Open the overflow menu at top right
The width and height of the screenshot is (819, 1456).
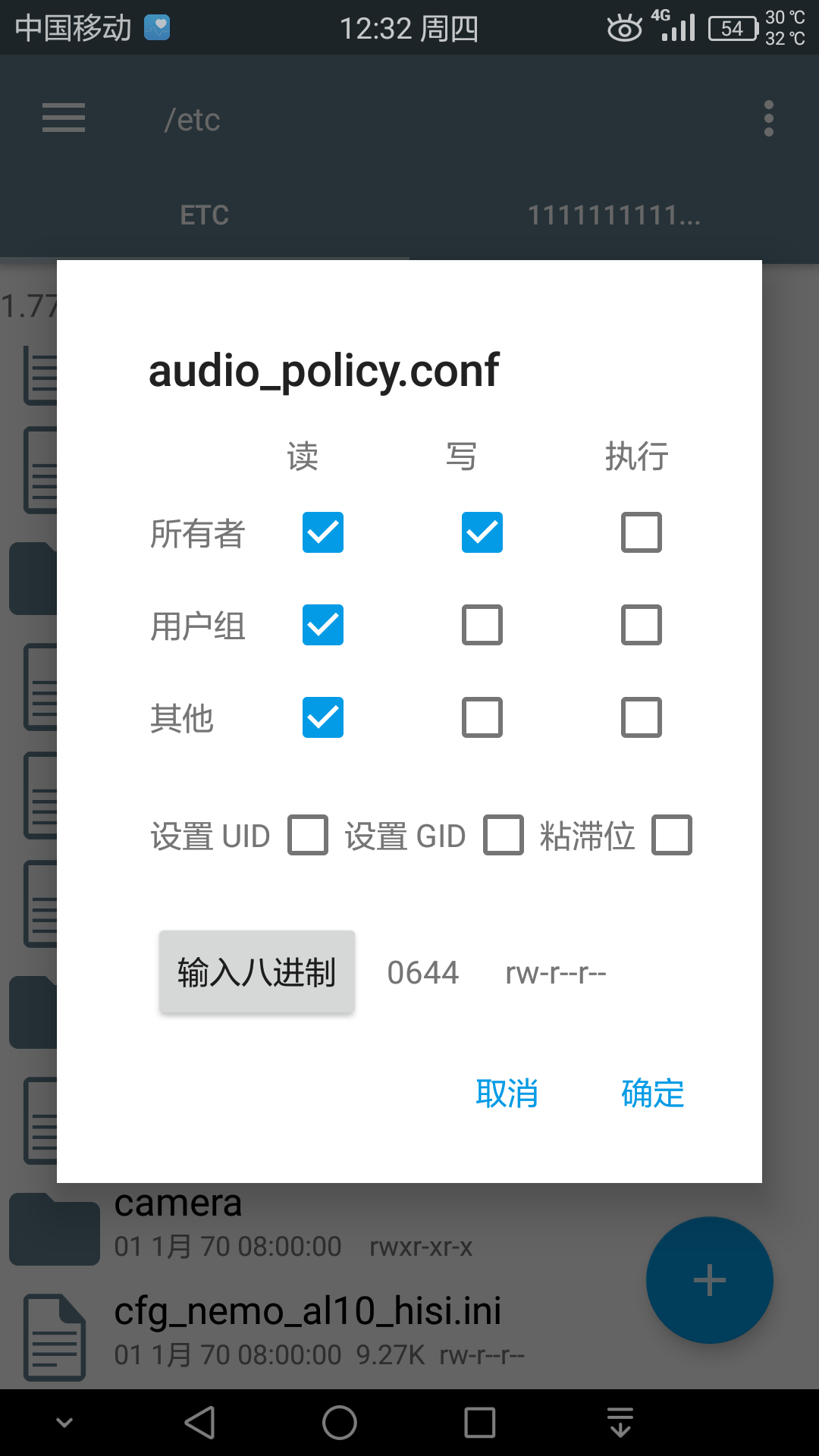(x=769, y=118)
